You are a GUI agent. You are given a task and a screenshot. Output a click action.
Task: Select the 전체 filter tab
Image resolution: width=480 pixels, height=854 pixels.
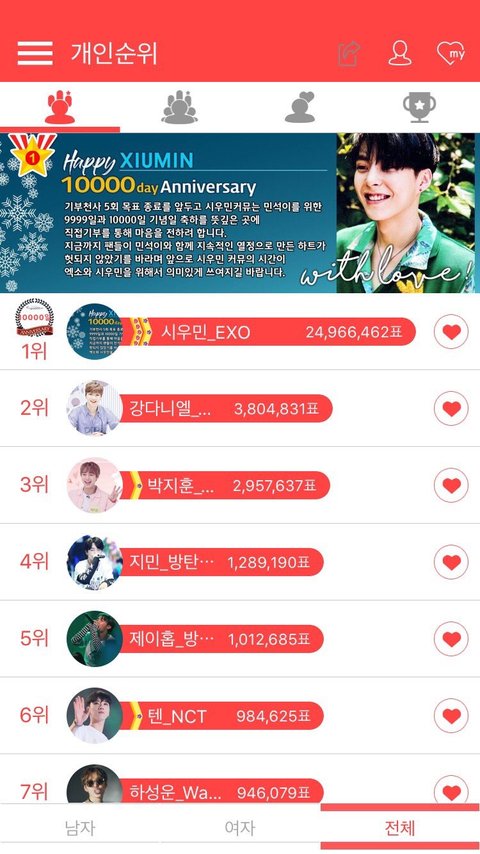click(400, 828)
